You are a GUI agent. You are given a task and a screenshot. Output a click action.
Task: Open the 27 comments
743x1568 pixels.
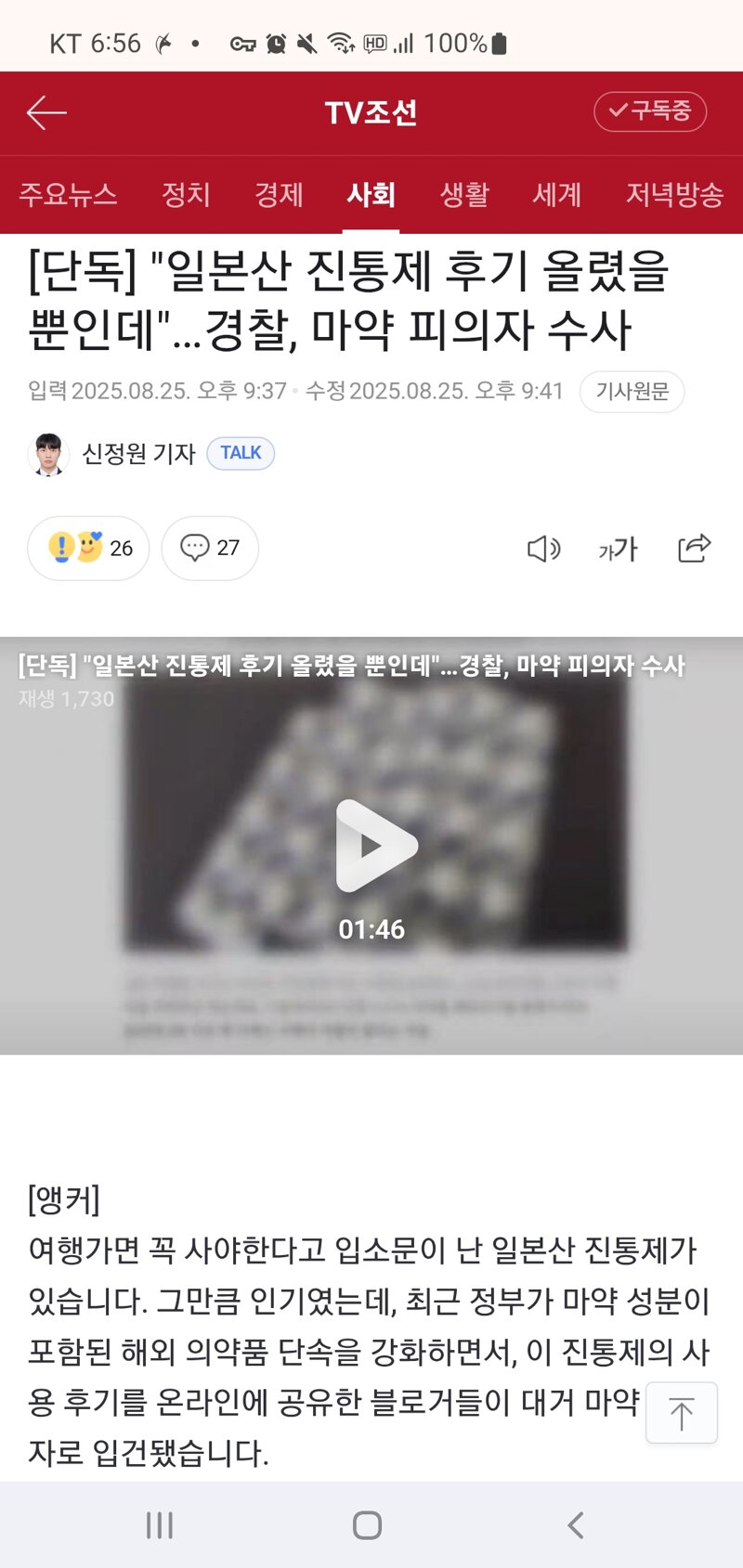pyautogui.click(x=210, y=548)
